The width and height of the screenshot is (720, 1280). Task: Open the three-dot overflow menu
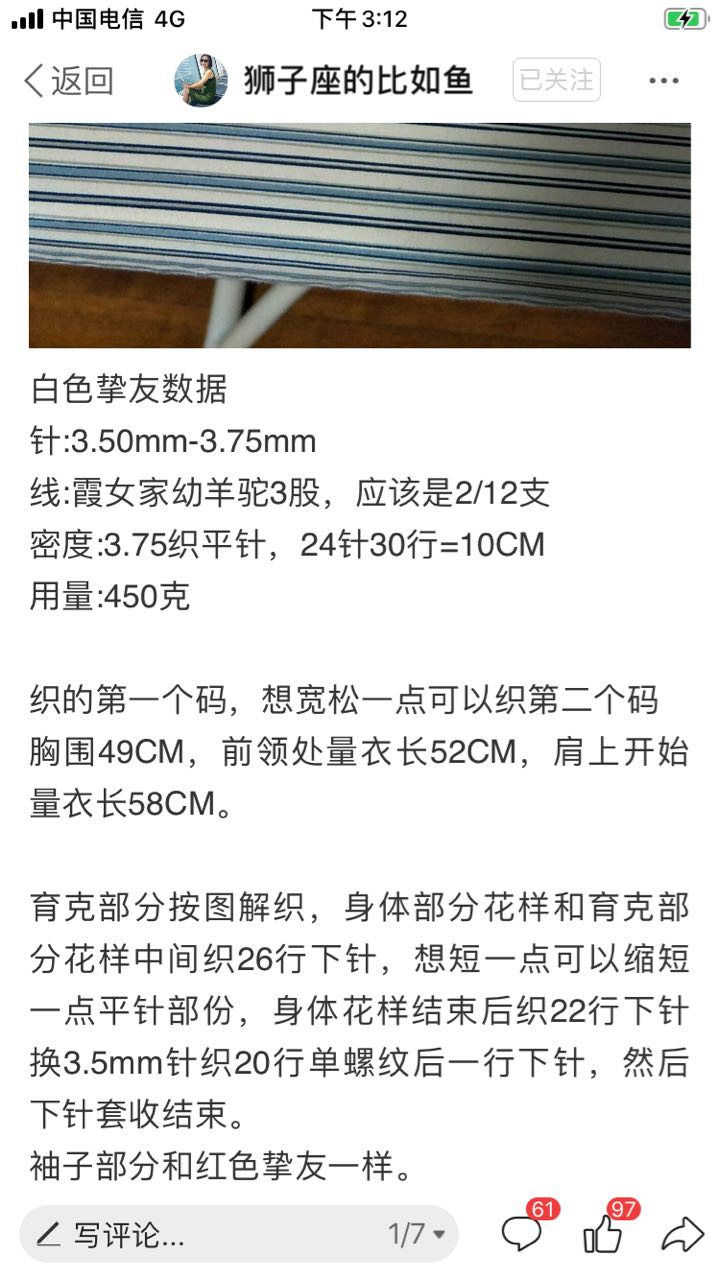click(x=664, y=81)
